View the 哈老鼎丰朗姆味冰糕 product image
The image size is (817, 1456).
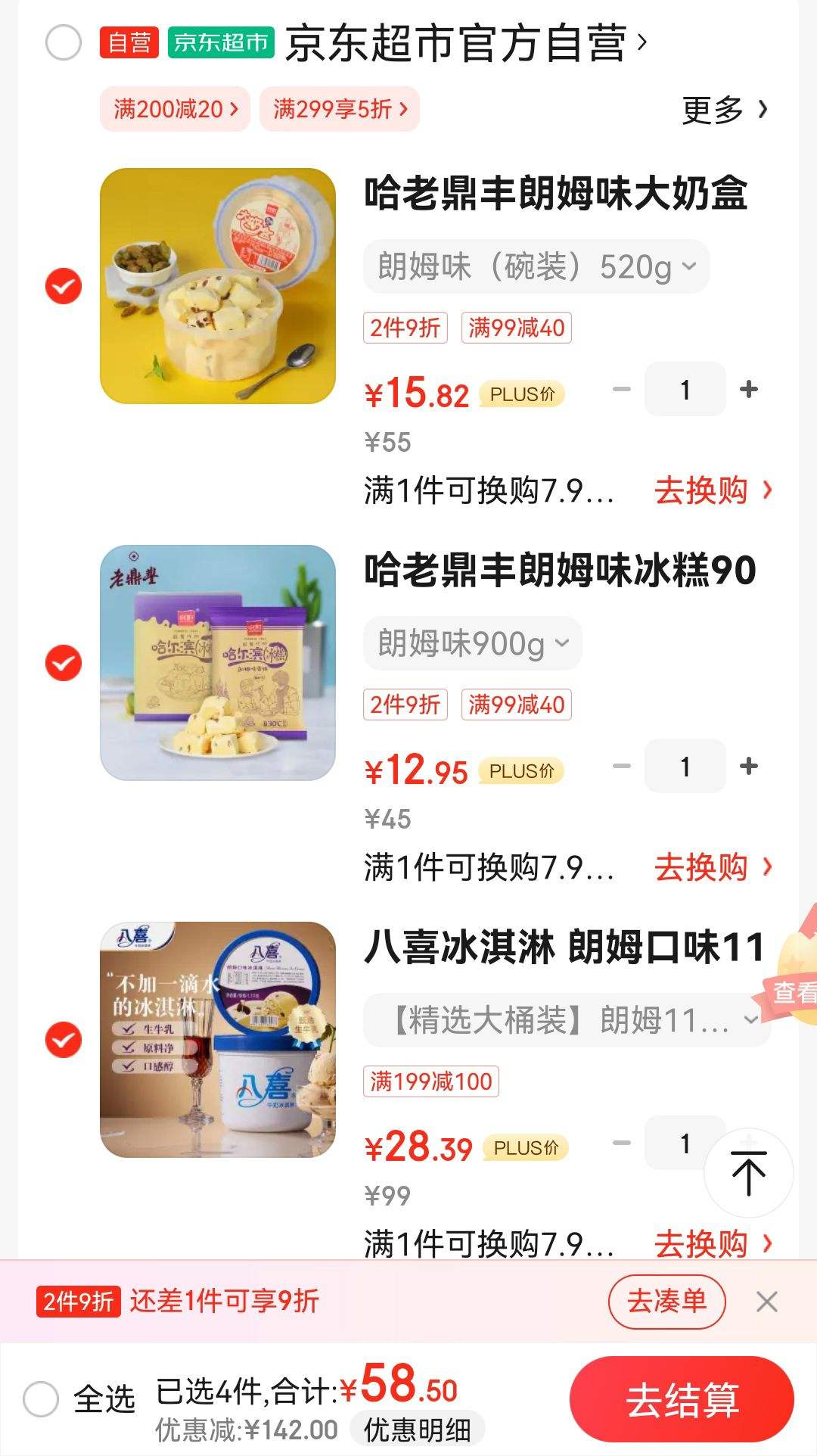(218, 663)
